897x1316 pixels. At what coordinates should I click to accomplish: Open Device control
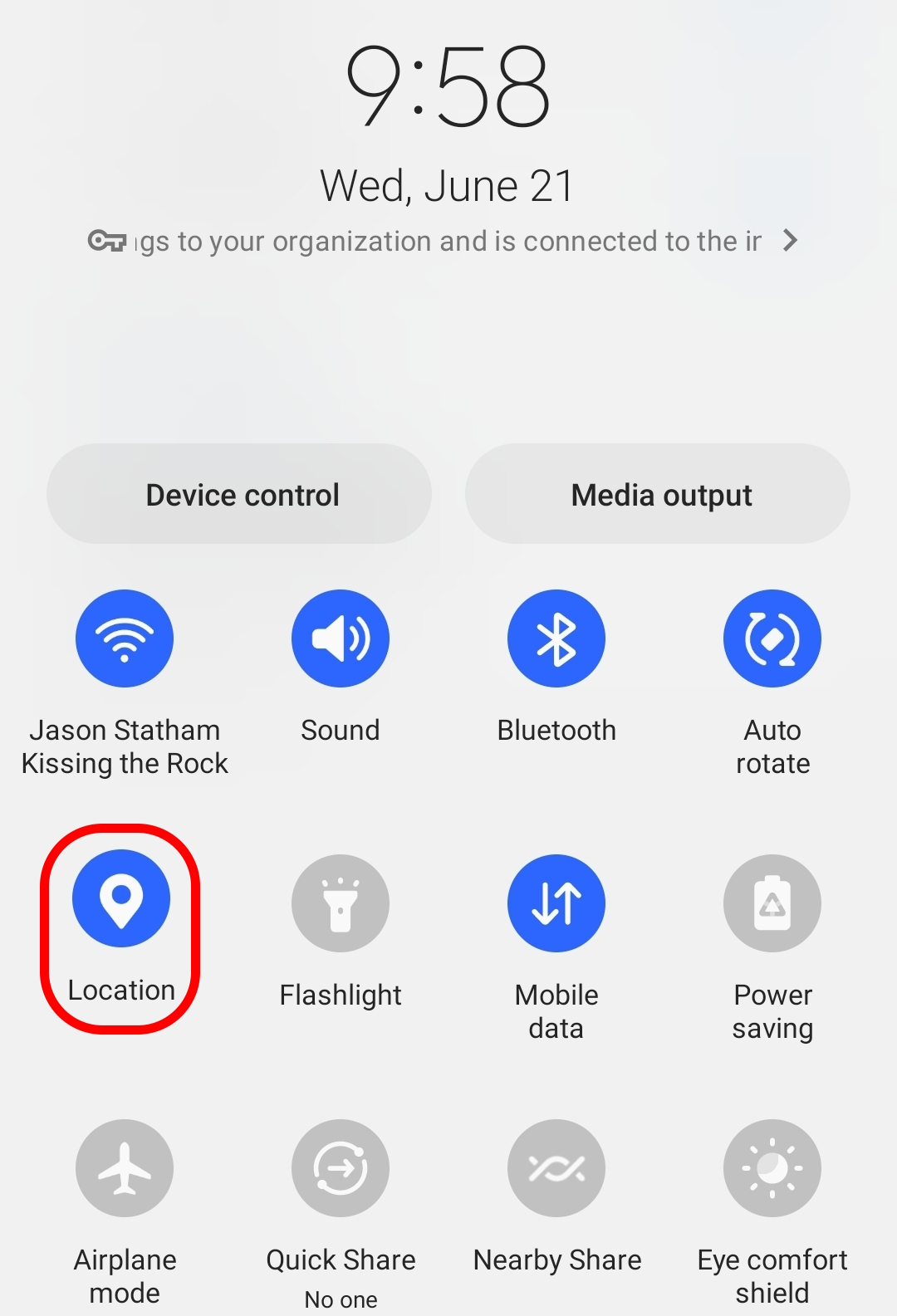coord(241,493)
